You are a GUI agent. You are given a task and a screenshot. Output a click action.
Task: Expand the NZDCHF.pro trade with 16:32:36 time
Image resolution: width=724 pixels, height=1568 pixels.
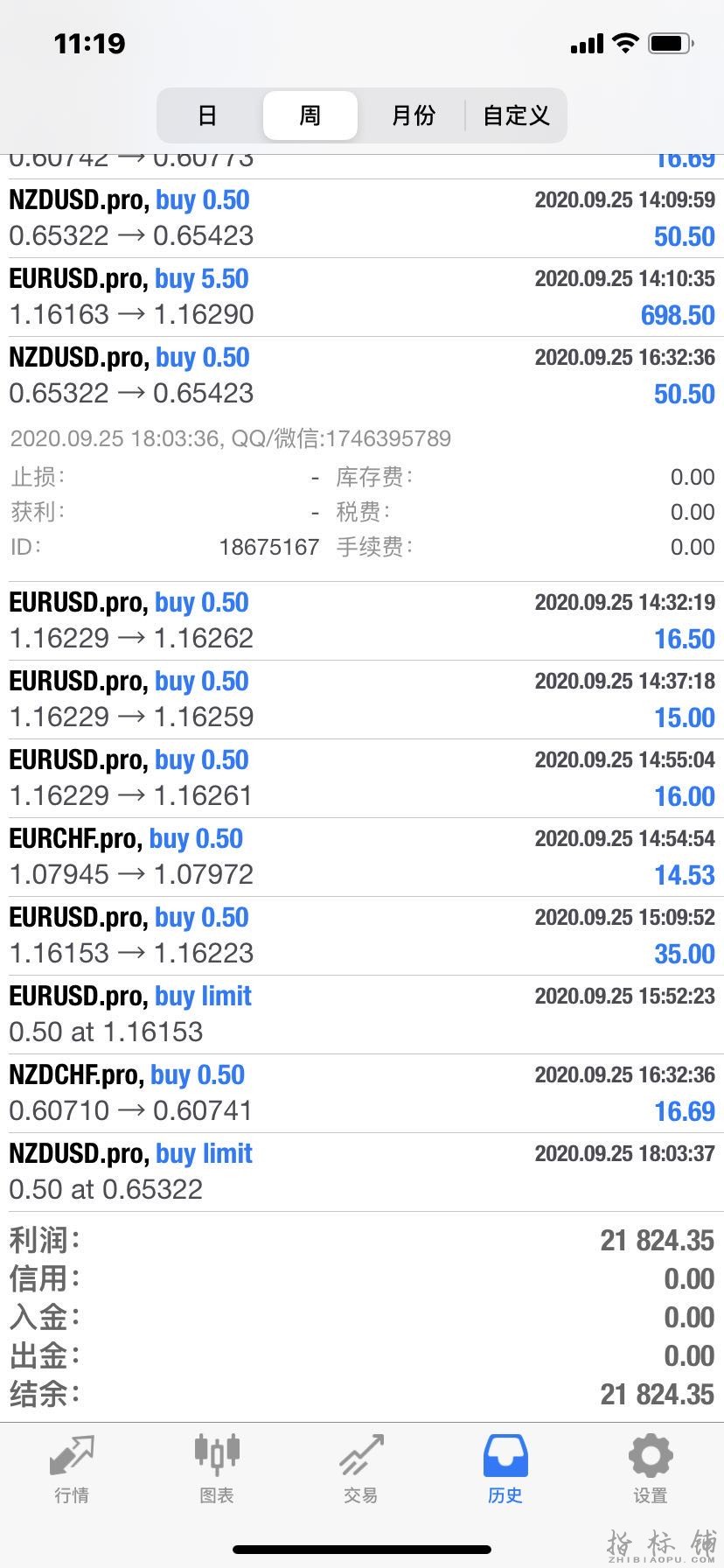click(x=362, y=1093)
